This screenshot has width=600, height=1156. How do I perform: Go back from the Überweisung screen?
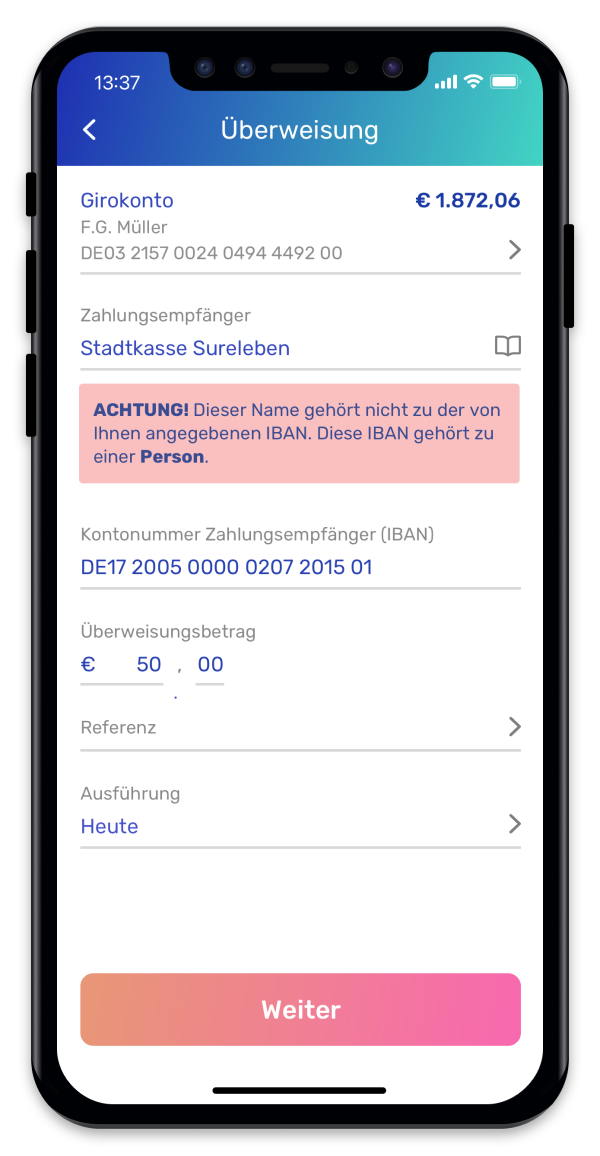[90, 130]
